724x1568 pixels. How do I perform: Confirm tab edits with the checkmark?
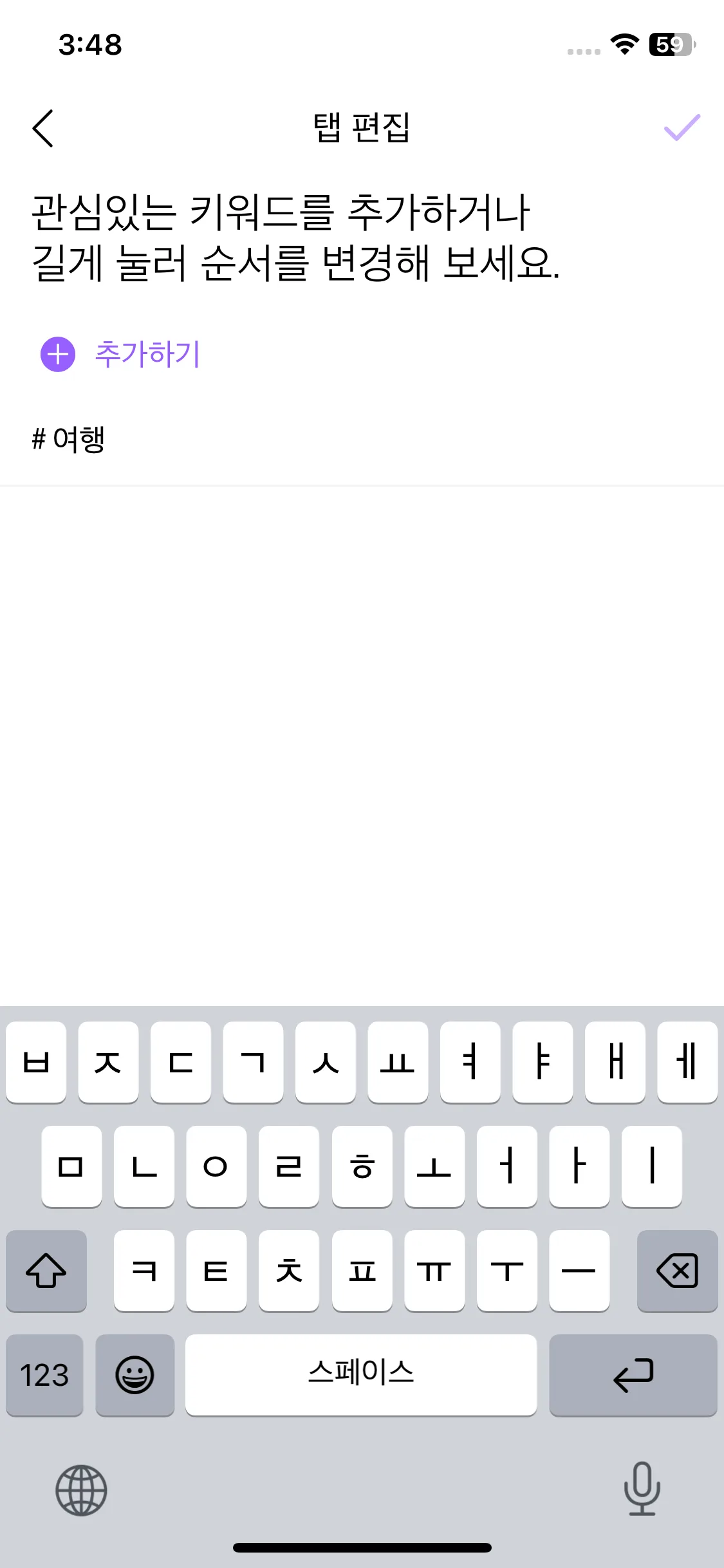tap(682, 127)
